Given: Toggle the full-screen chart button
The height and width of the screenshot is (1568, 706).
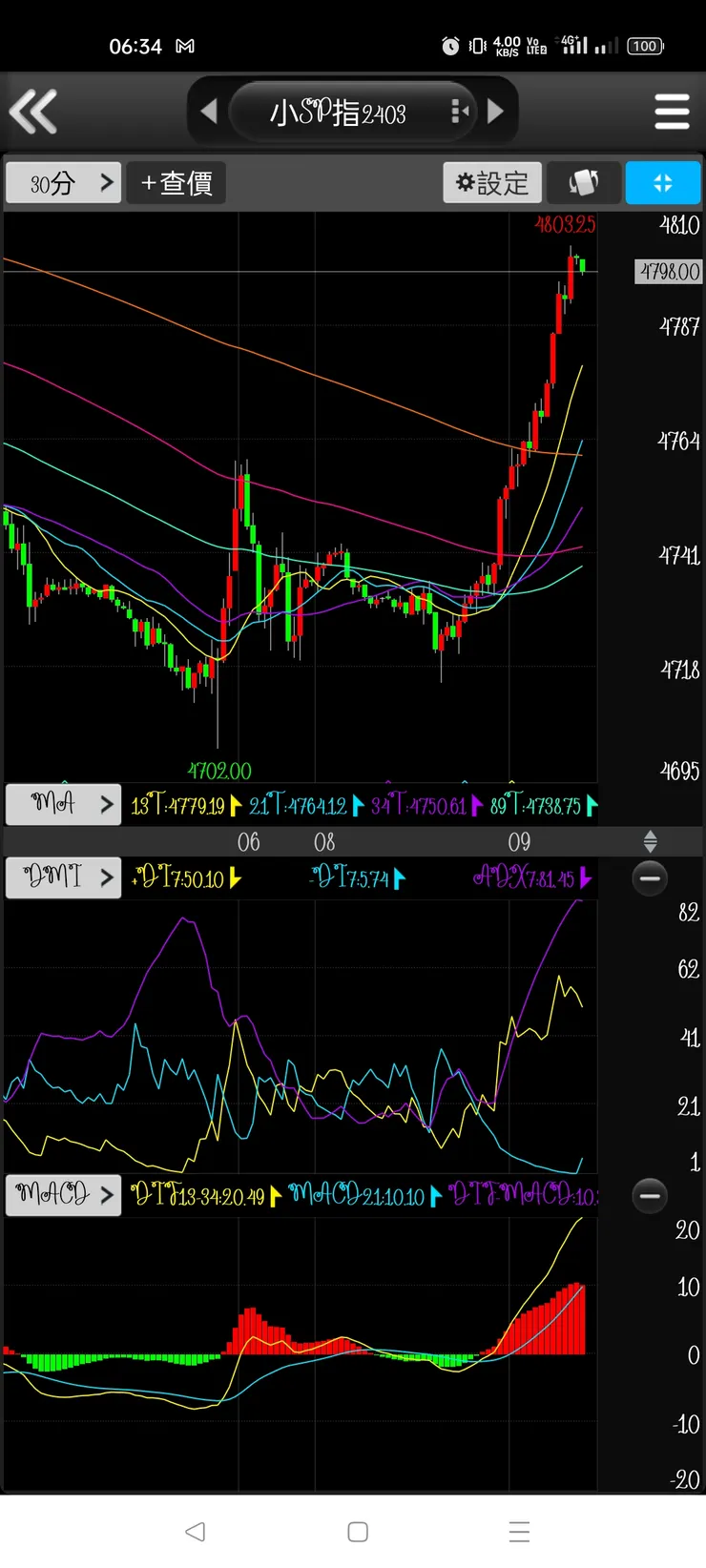Looking at the screenshot, I should [x=663, y=183].
